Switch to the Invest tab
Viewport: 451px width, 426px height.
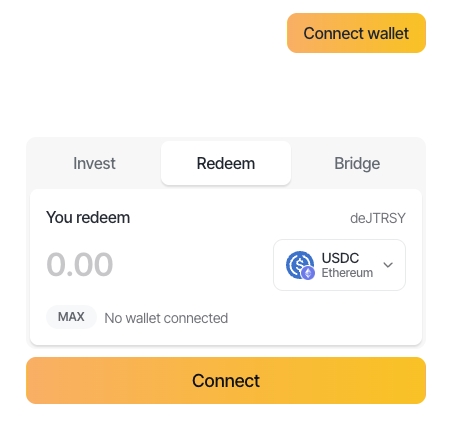94,163
